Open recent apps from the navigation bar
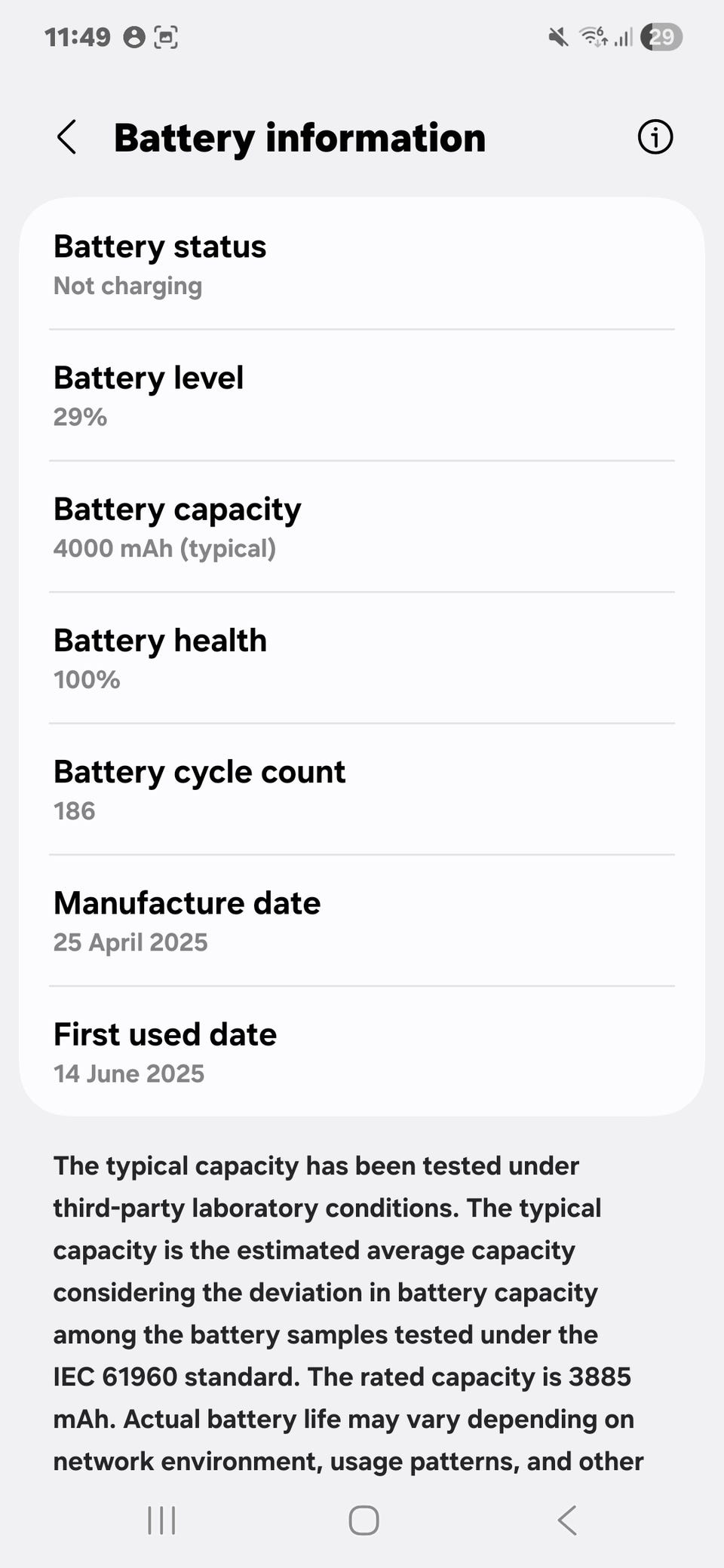The height and width of the screenshot is (1568, 724). point(161,1521)
